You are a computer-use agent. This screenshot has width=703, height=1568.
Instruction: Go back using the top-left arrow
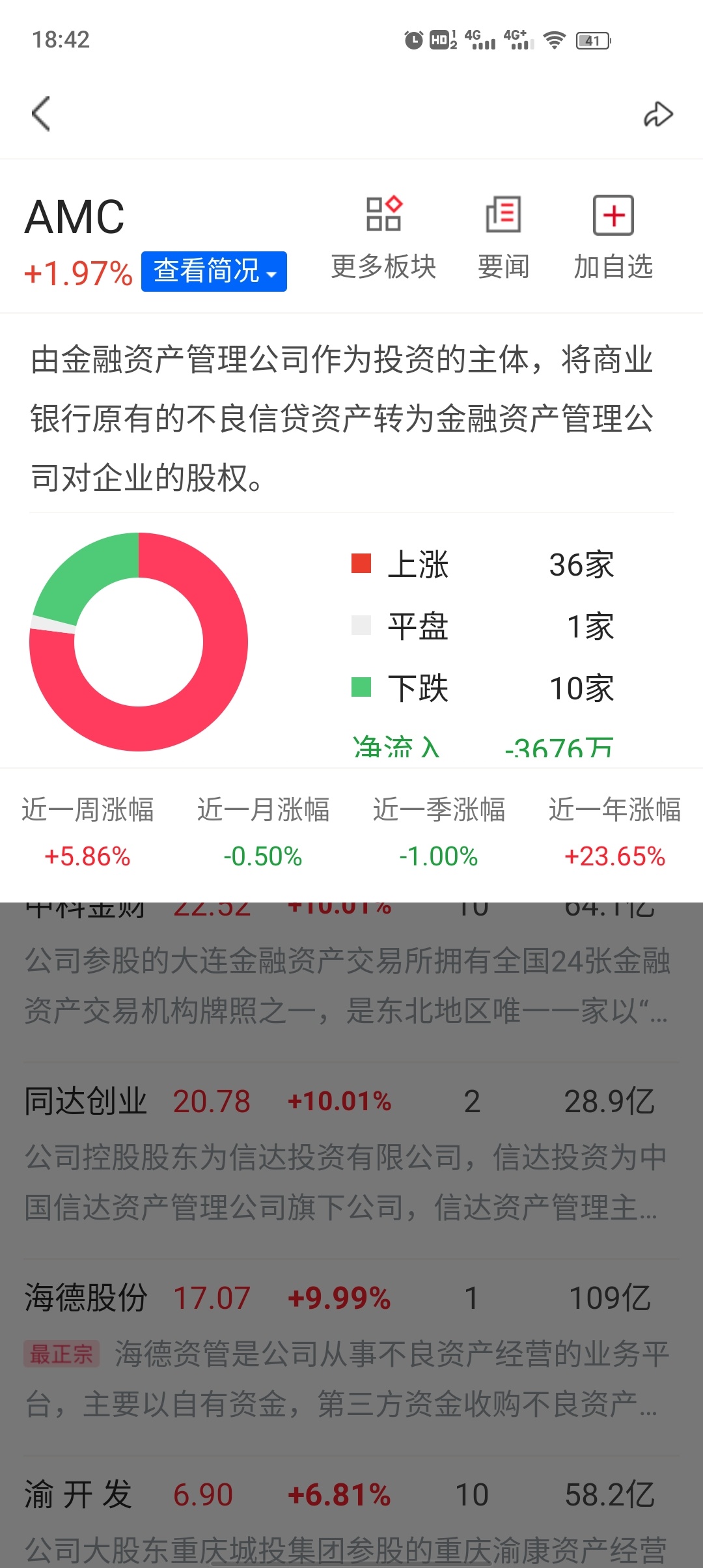click(x=41, y=114)
